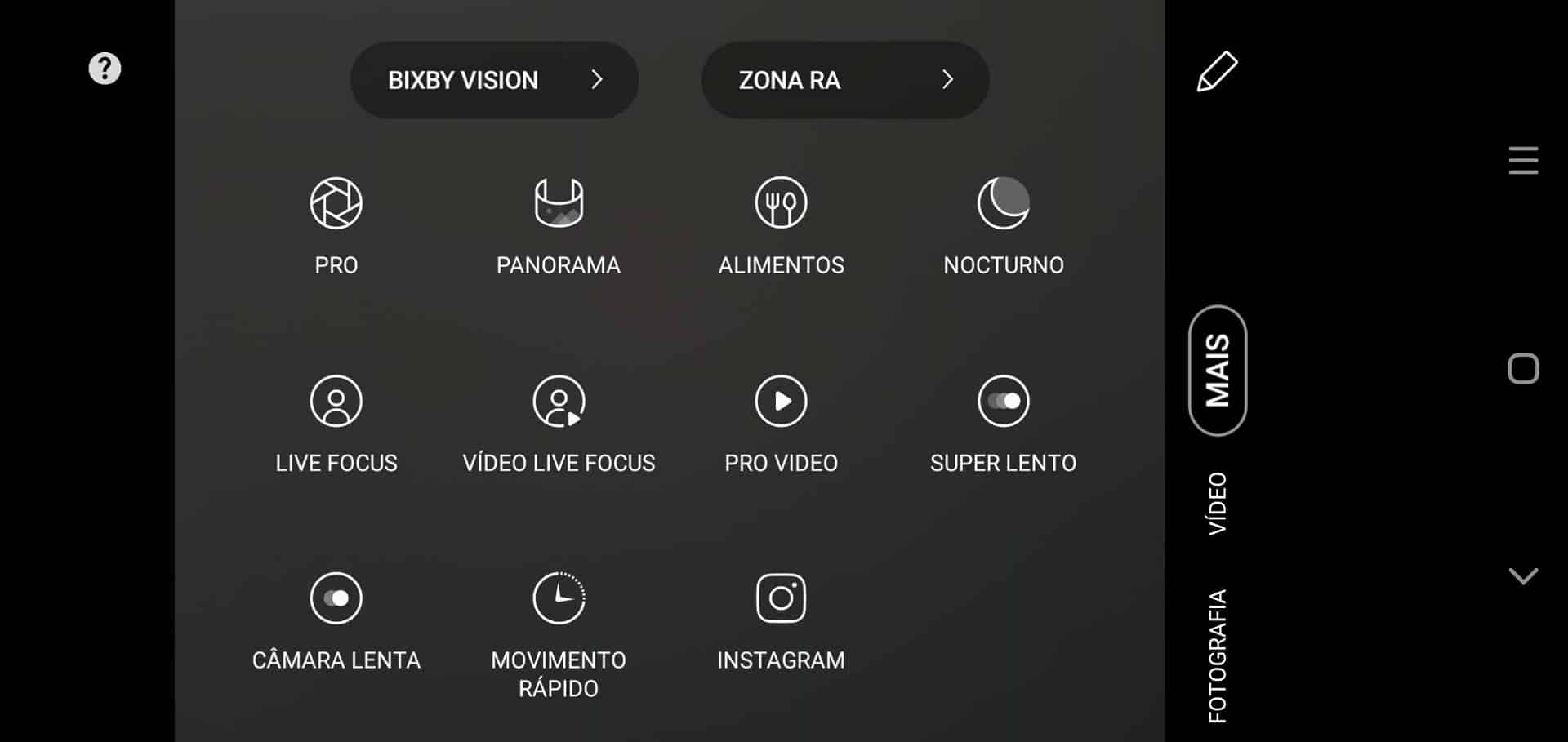Viewport: 1568px width, 742px height.
Task: Open the help question mark icon
Action: (105, 69)
